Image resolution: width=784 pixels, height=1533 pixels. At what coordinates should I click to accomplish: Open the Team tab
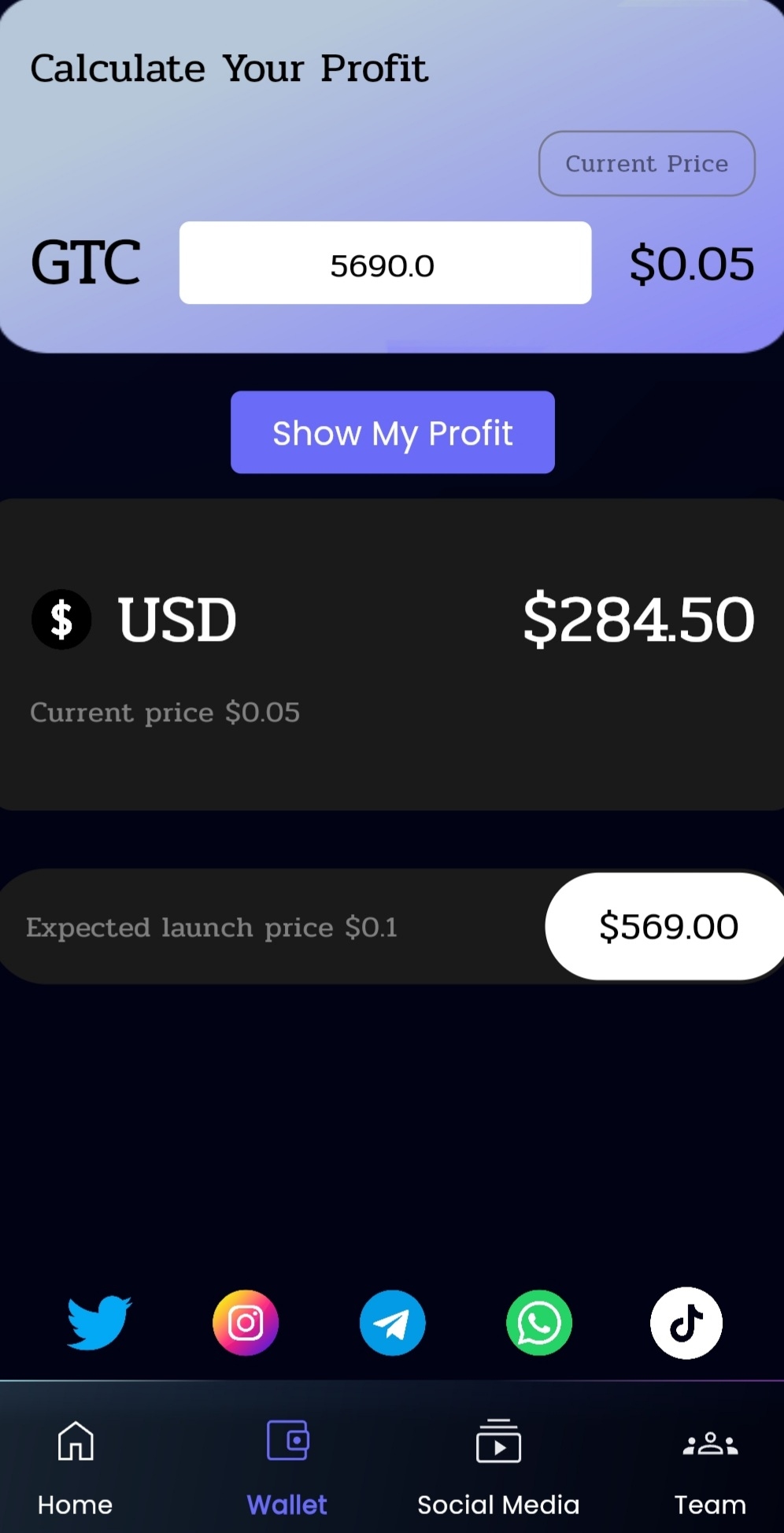click(x=710, y=1466)
